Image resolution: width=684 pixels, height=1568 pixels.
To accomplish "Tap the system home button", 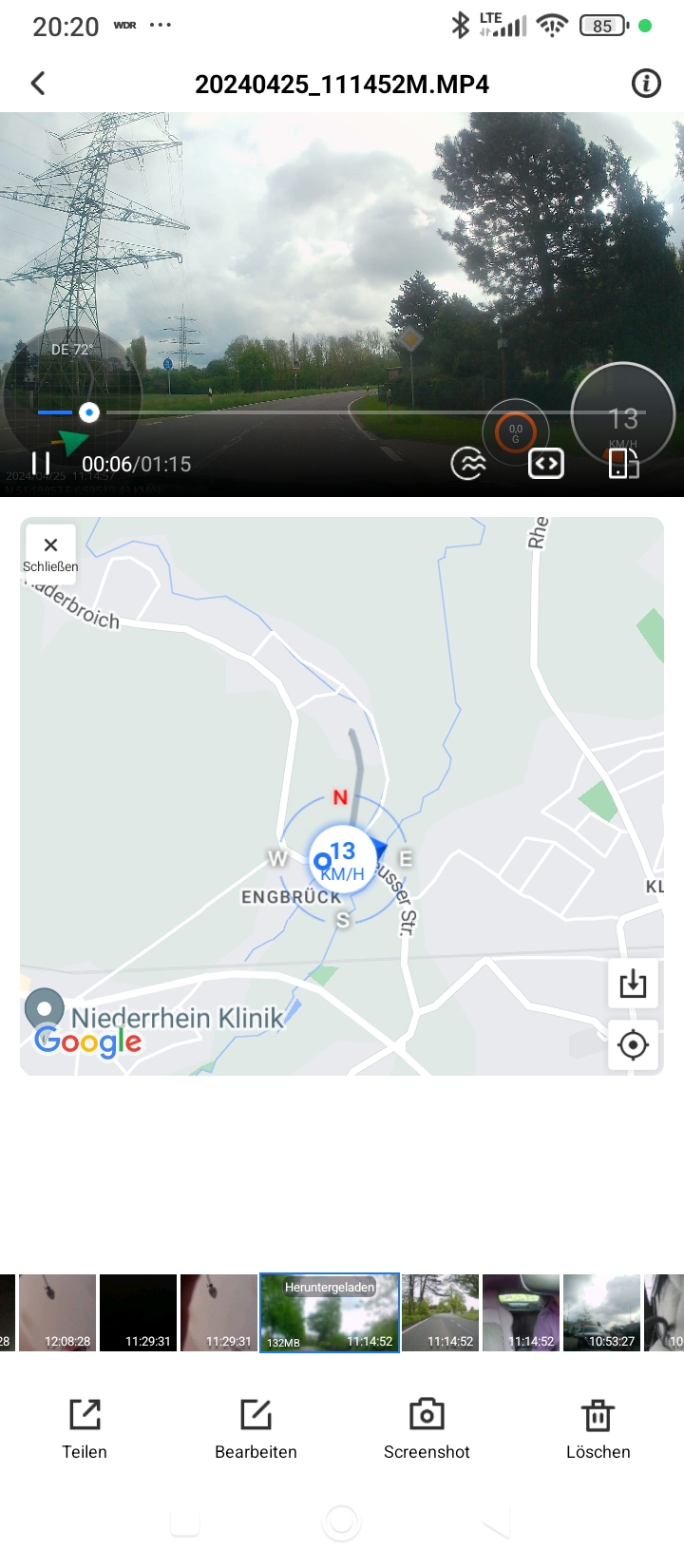I will [342, 1523].
